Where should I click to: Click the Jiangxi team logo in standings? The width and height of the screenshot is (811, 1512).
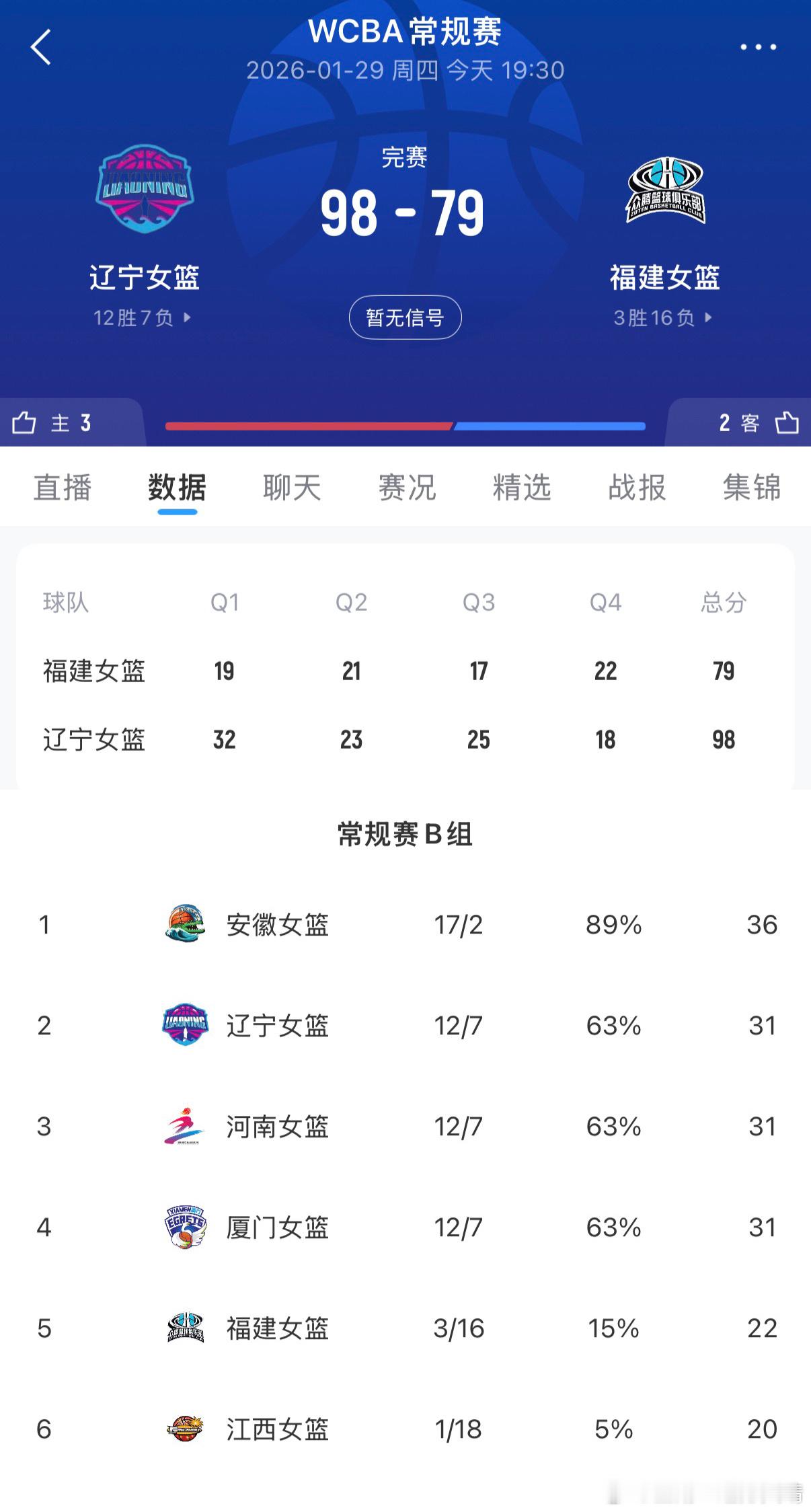[x=184, y=1429]
